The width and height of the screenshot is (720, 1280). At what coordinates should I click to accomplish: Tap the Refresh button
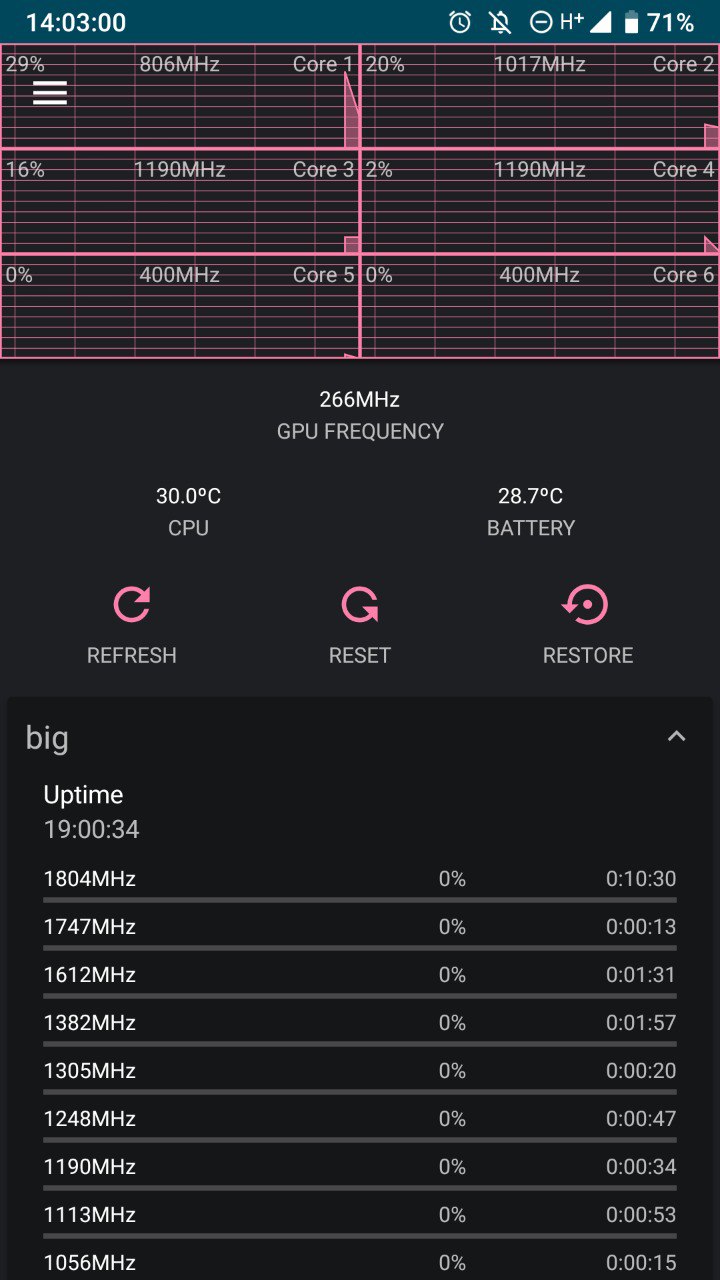click(132, 626)
